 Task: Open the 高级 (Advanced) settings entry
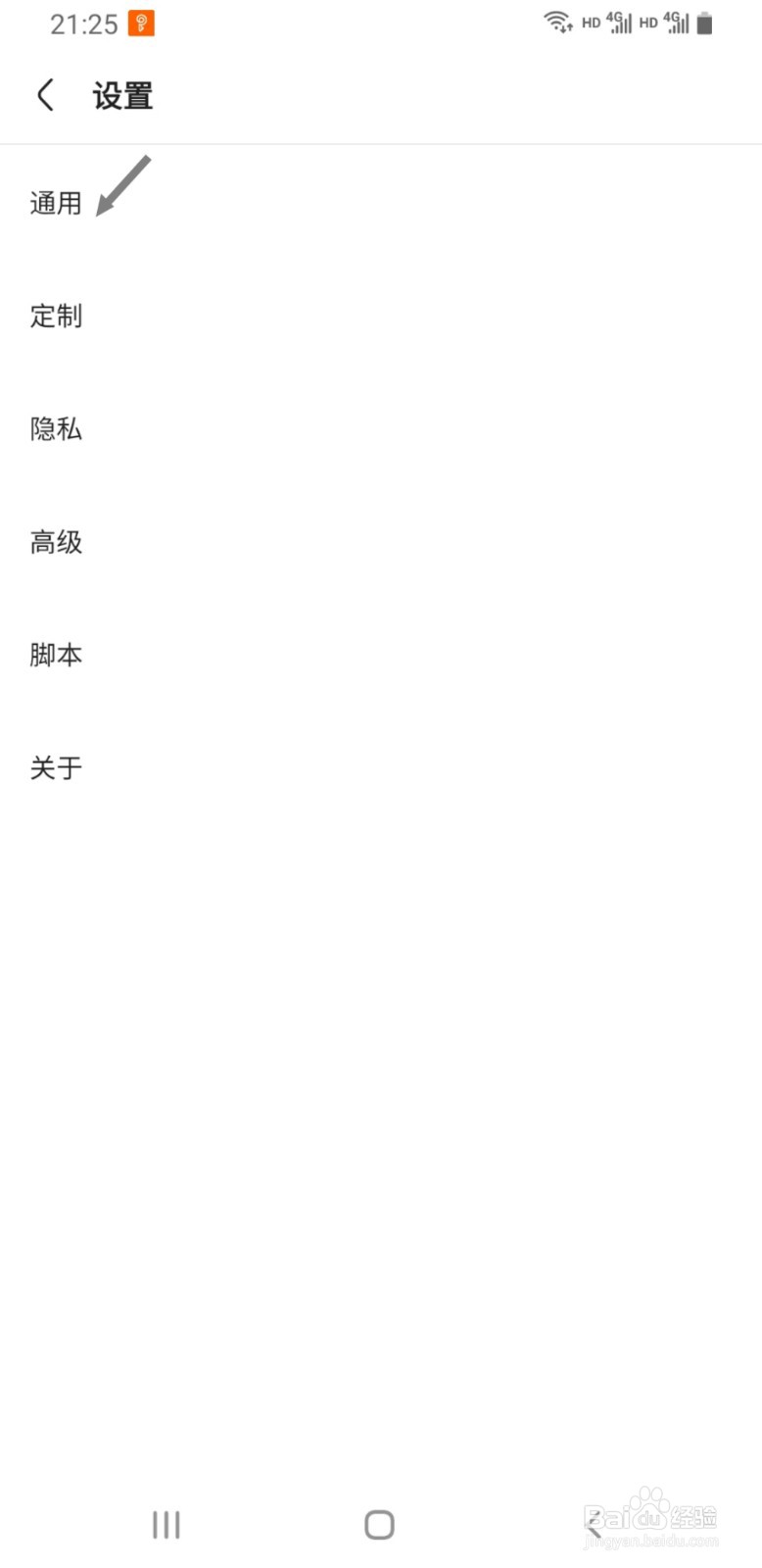tap(56, 542)
